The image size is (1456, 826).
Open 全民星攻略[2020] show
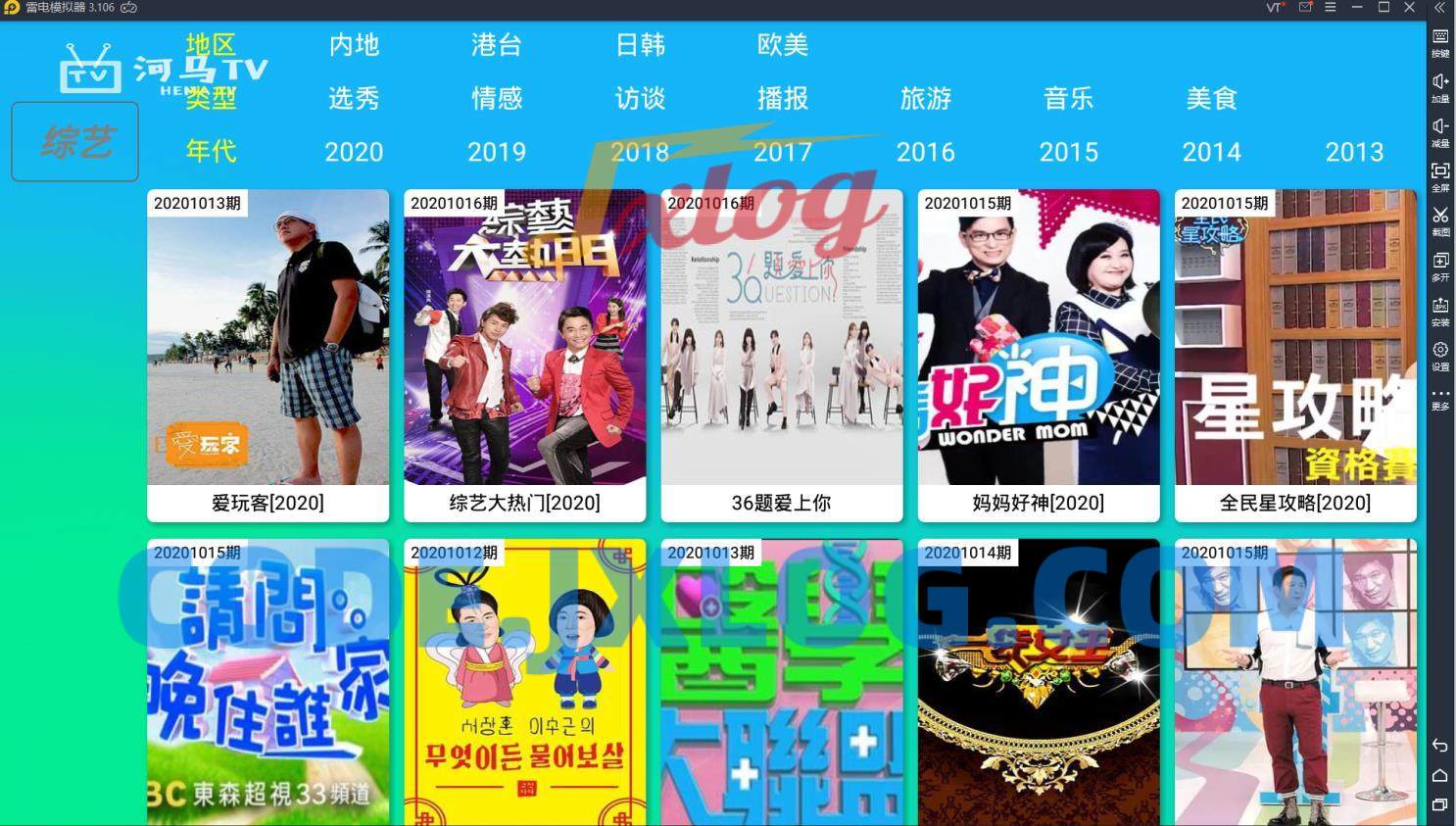pos(1295,355)
